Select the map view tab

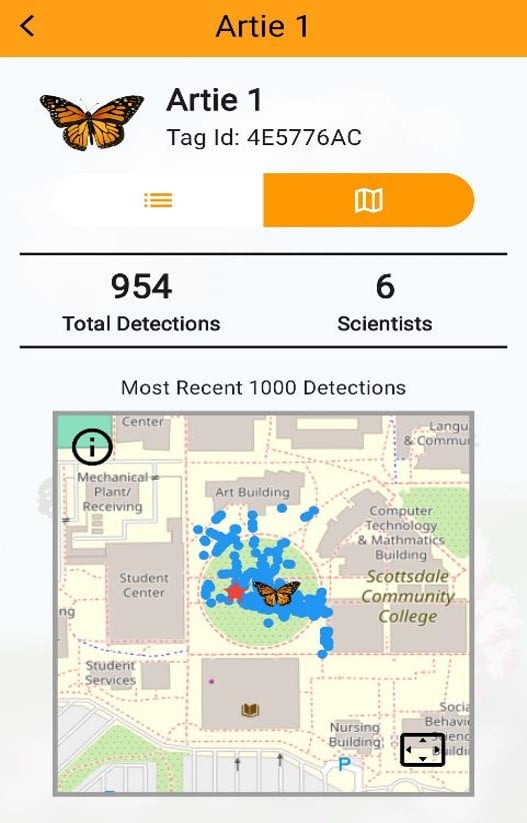coord(368,200)
